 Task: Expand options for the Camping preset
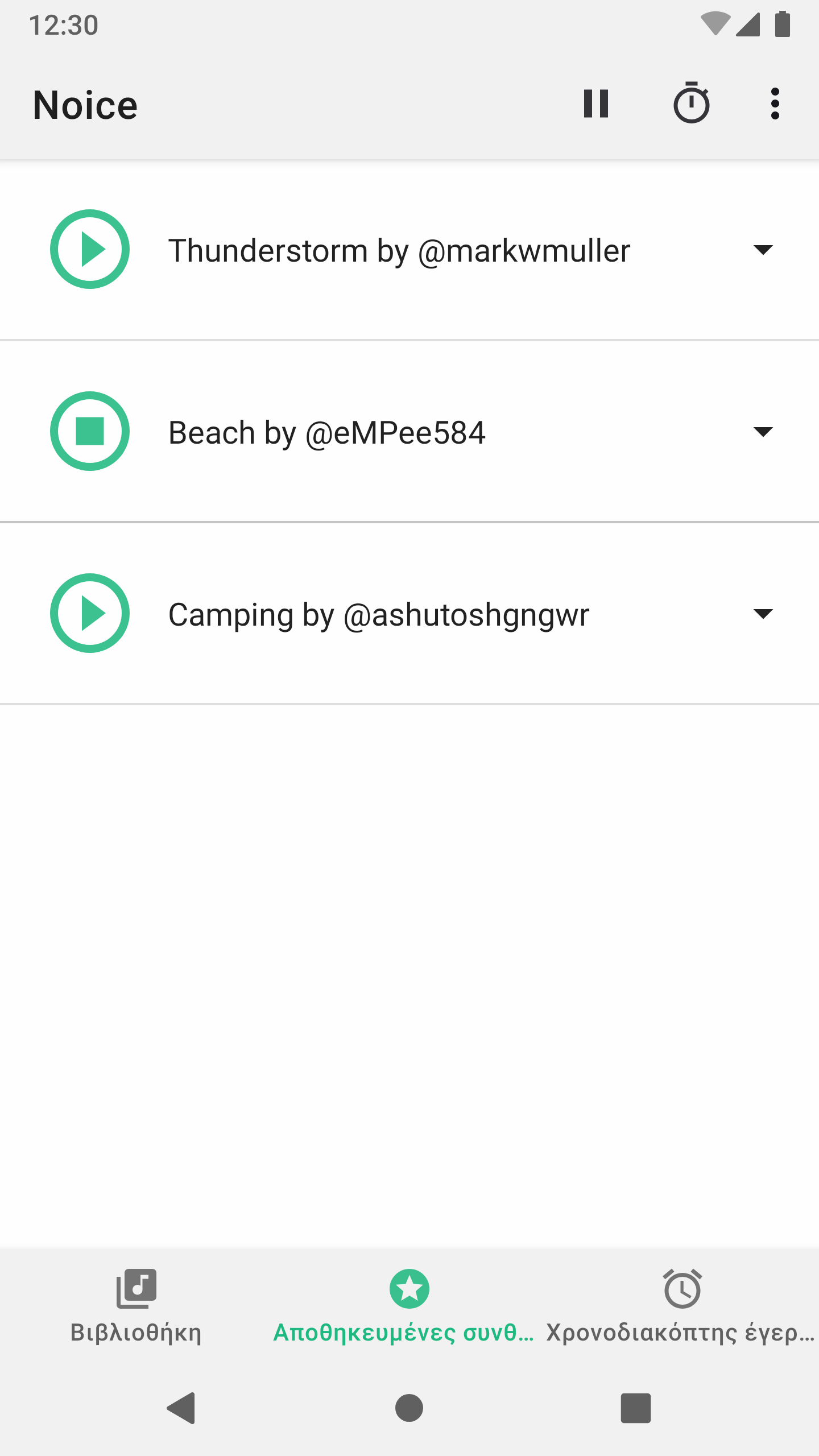(x=763, y=614)
